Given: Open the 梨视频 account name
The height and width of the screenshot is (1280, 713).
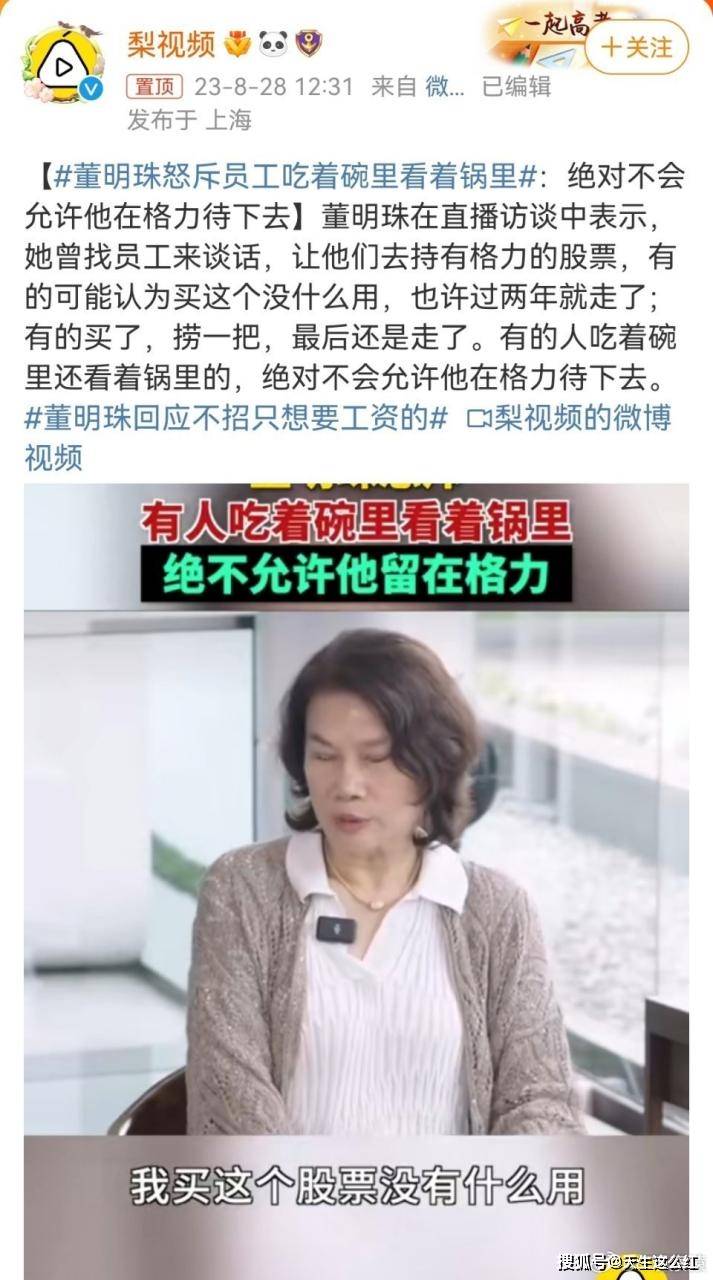Looking at the screenshot, I should pos(171,43).
